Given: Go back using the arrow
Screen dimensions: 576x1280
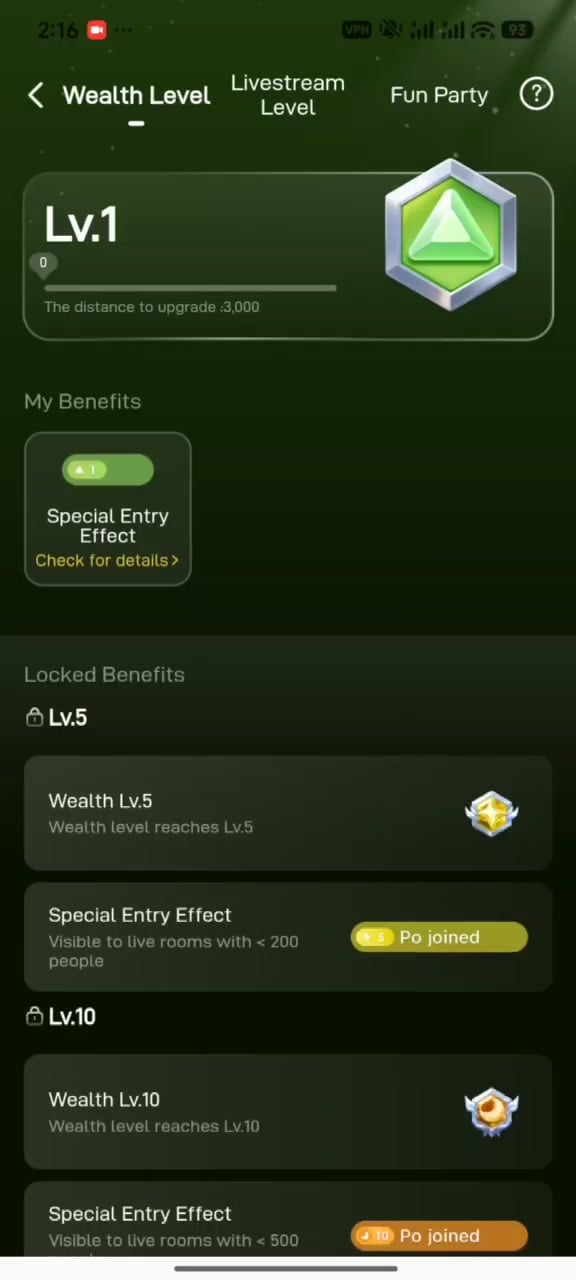Looking at the screenshot, I should point(36,95).
